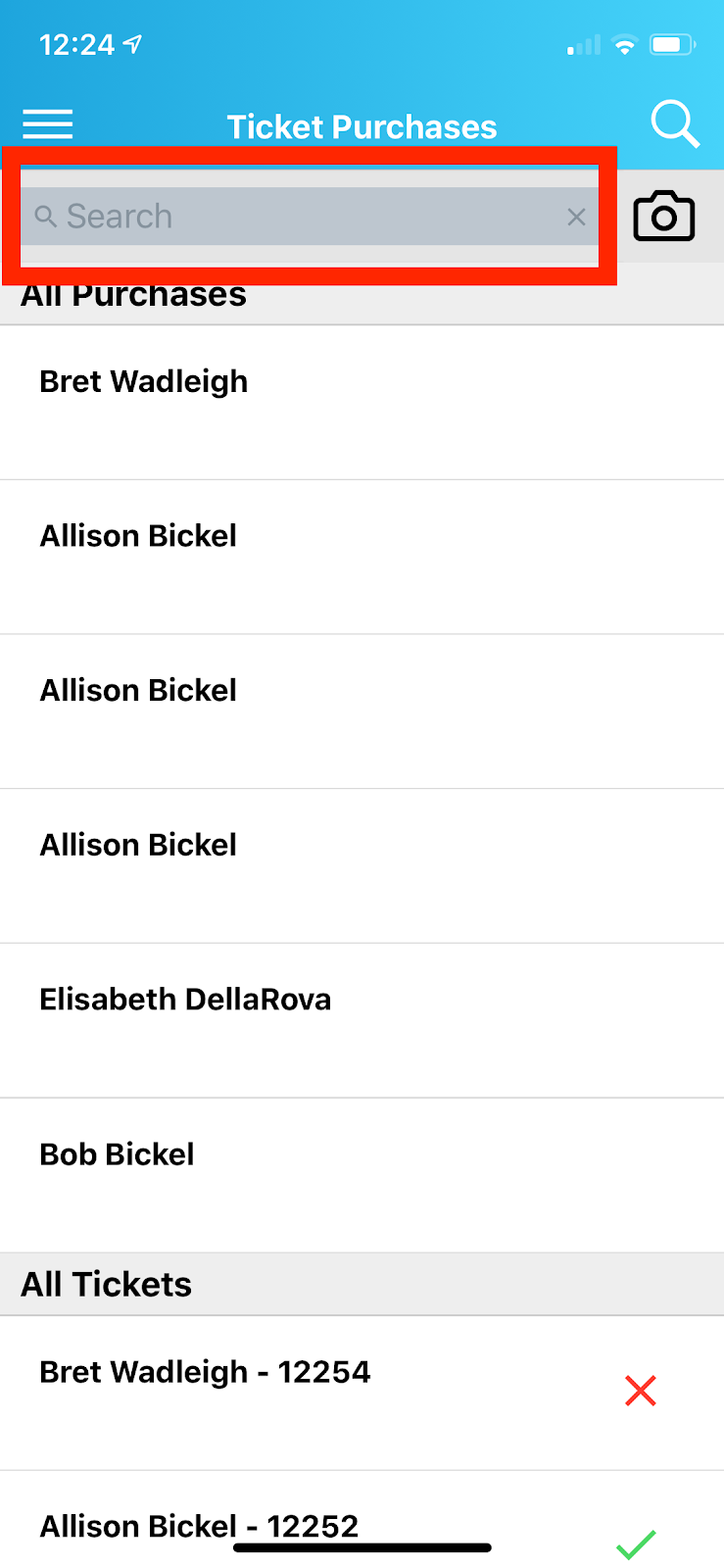Viewport: 724px width, 1568px height.
Task: Tap the magnifier search icon in header
Action: (674, 124)
